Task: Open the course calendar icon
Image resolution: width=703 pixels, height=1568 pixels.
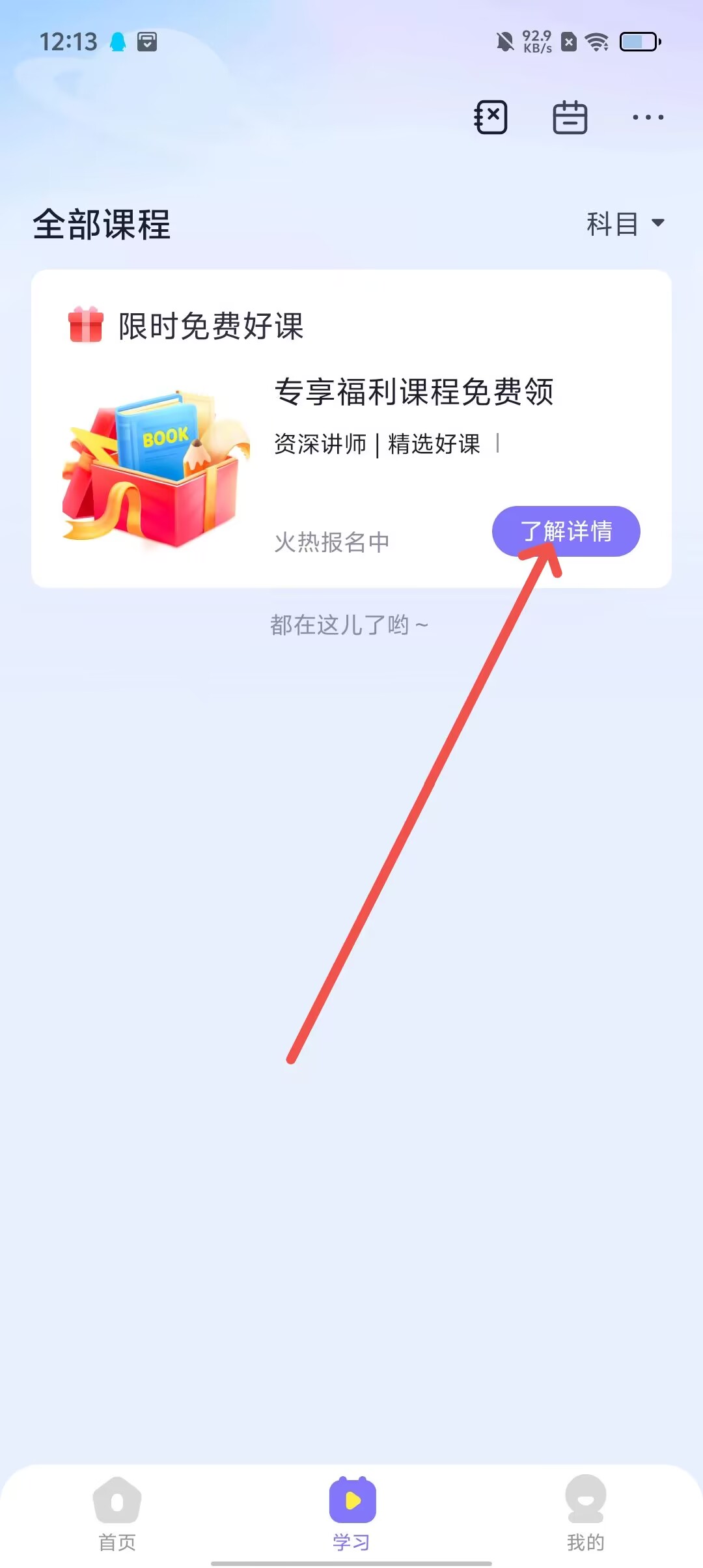Action: (x=570, y=118)
